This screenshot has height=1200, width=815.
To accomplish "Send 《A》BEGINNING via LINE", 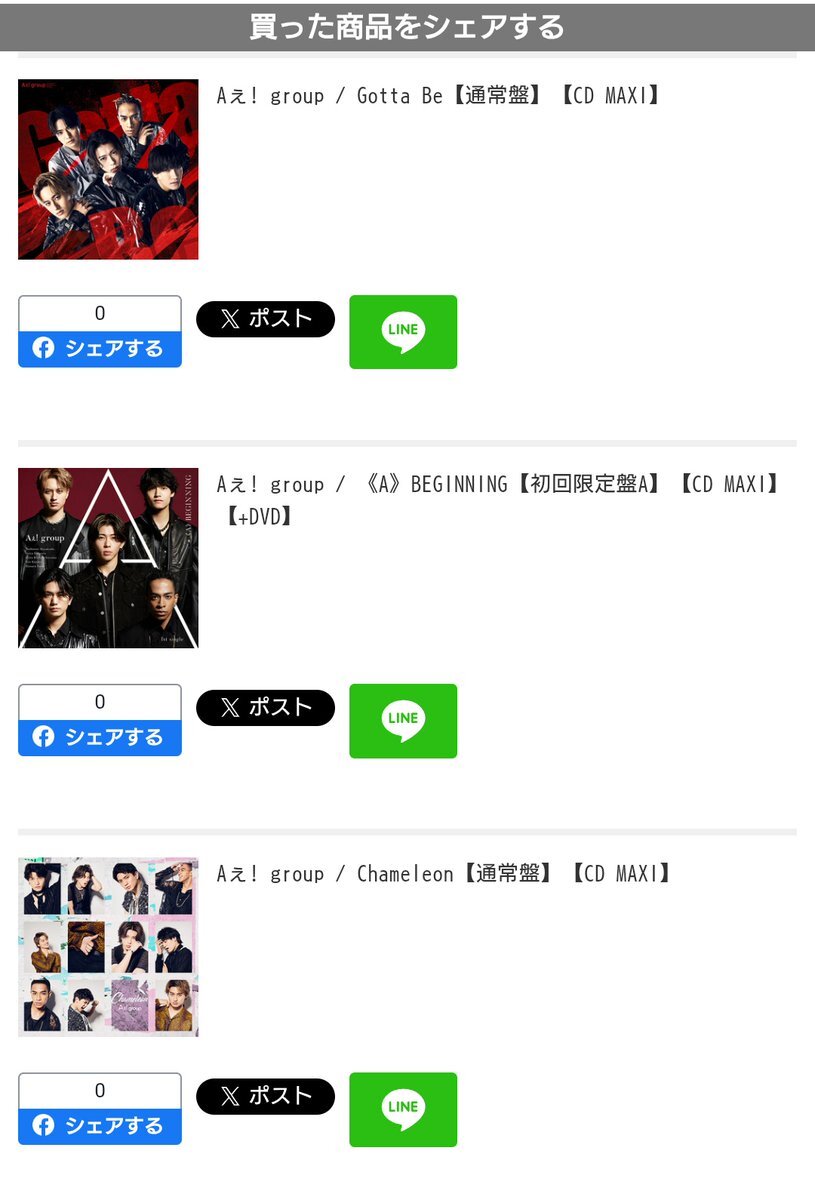I will (403, 721).
